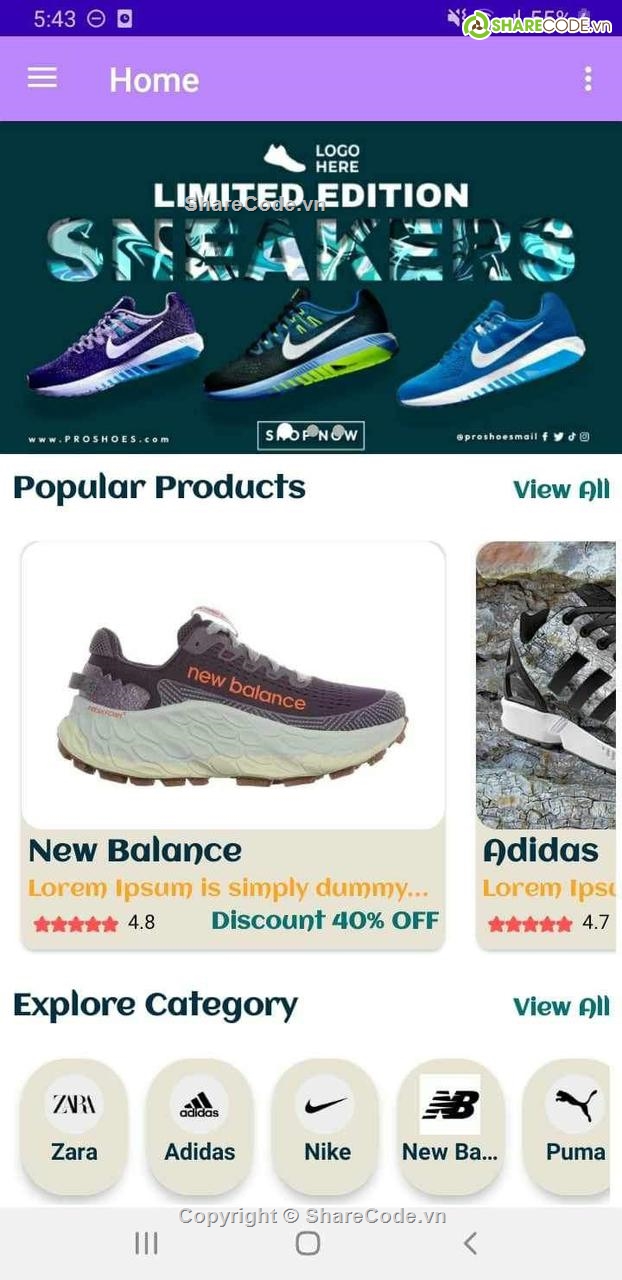Select the Zara category
Screen dimensions: 622x1280
click(74, 1126)
